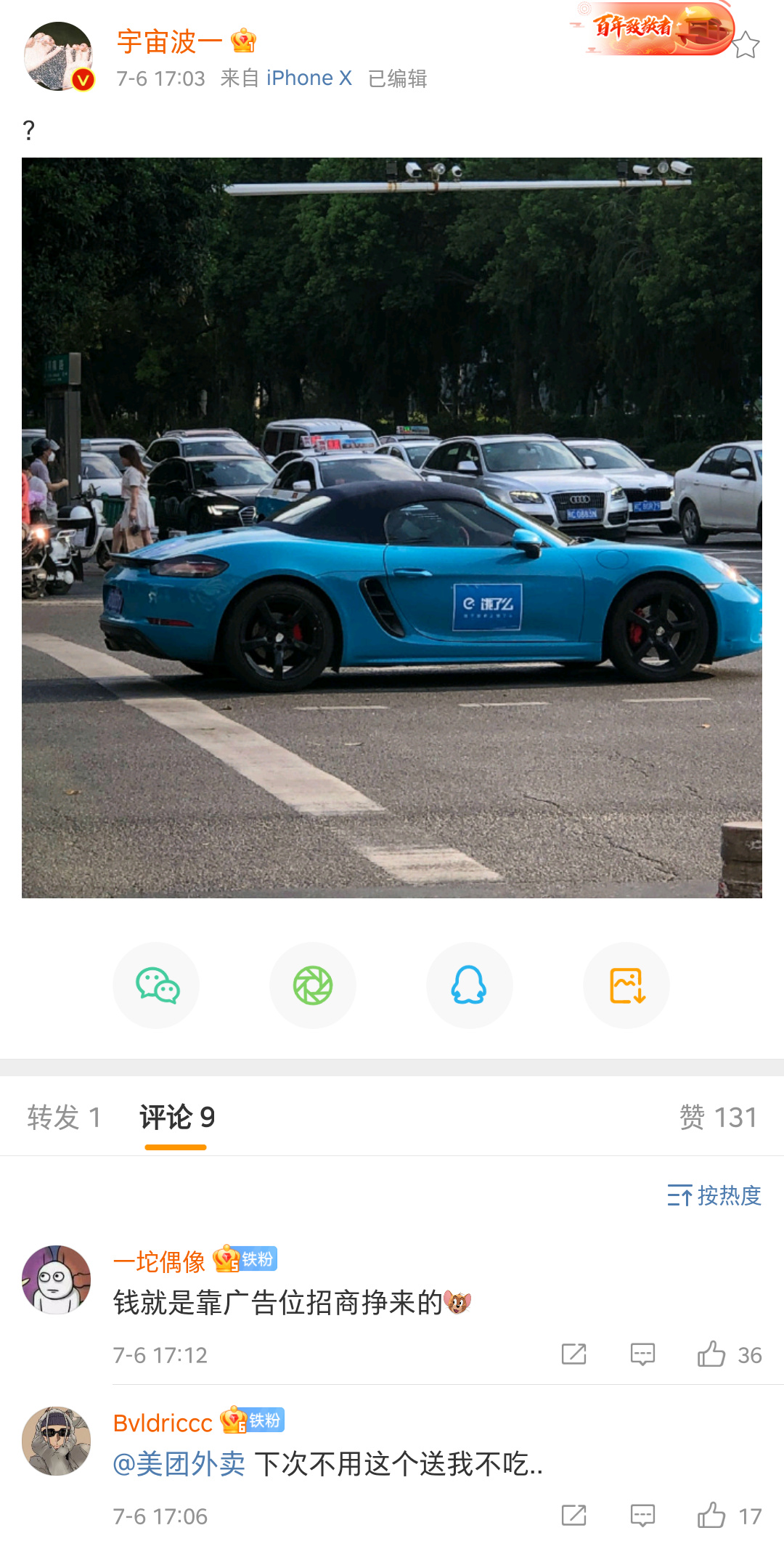The height and width of the screenshot is (1541, 784).
Task: Open the 宇宙波一 username link
Action: pyautogui.click(x=170, y=42)
